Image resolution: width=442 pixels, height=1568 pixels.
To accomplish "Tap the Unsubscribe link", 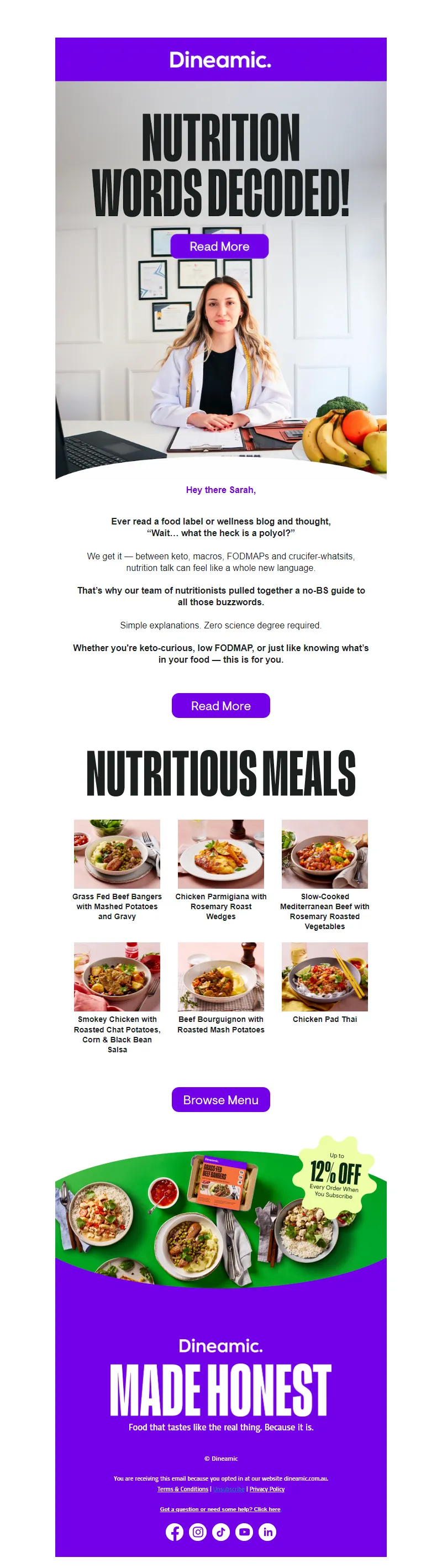I will click(229, 1489).
